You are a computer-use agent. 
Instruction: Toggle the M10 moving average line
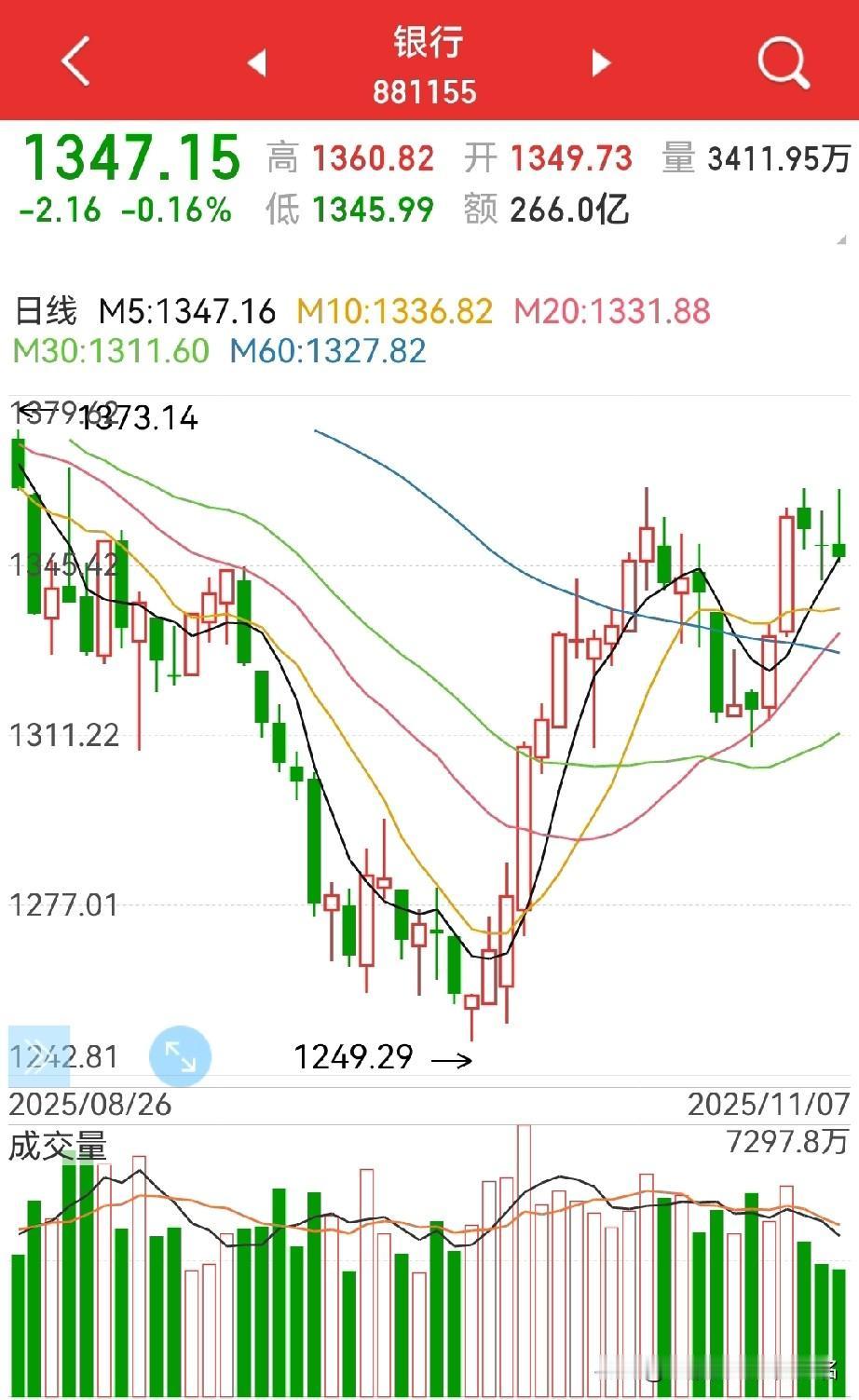(393, 311)
